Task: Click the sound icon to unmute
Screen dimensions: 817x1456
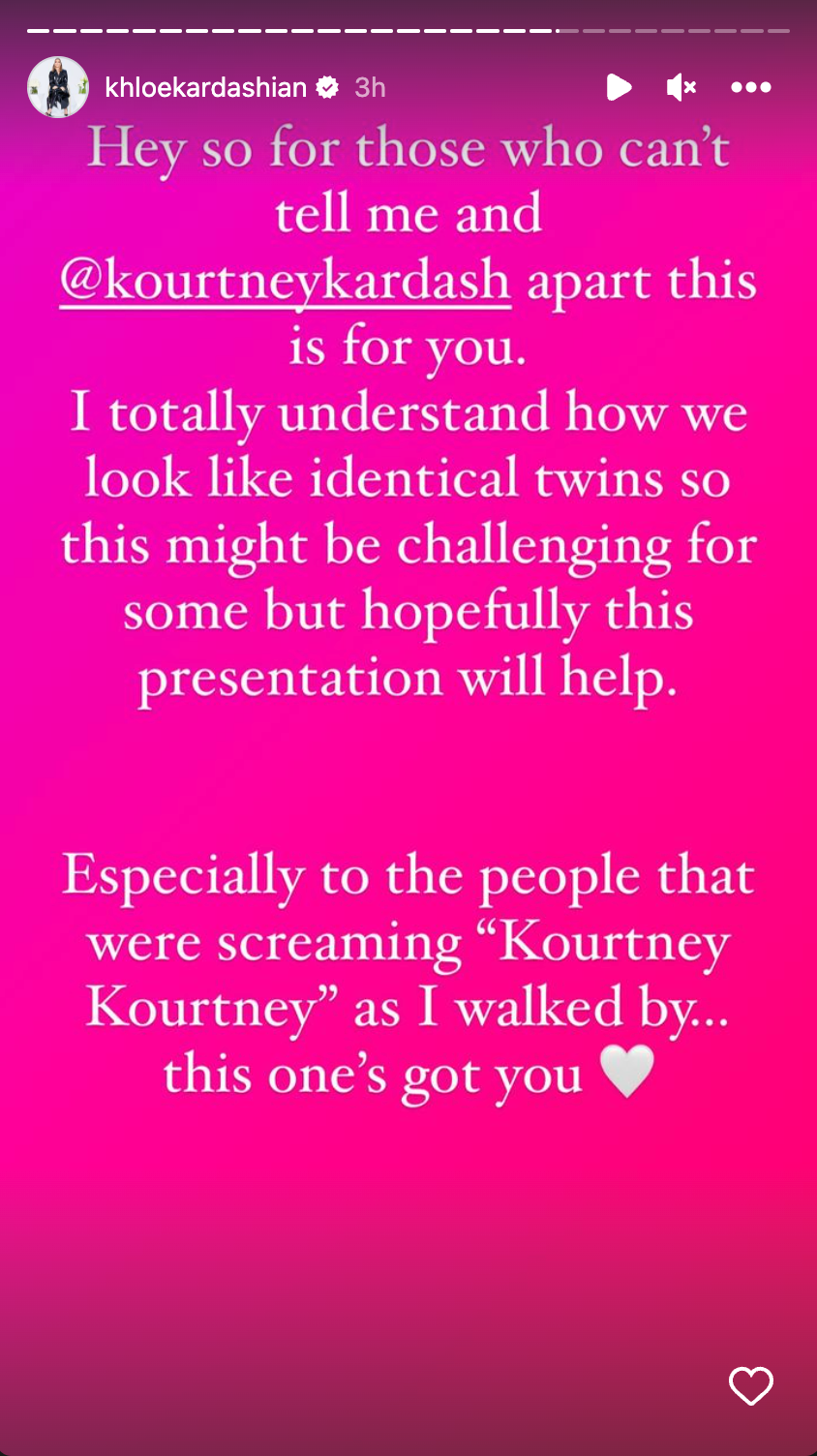Action: pos(681,87)
